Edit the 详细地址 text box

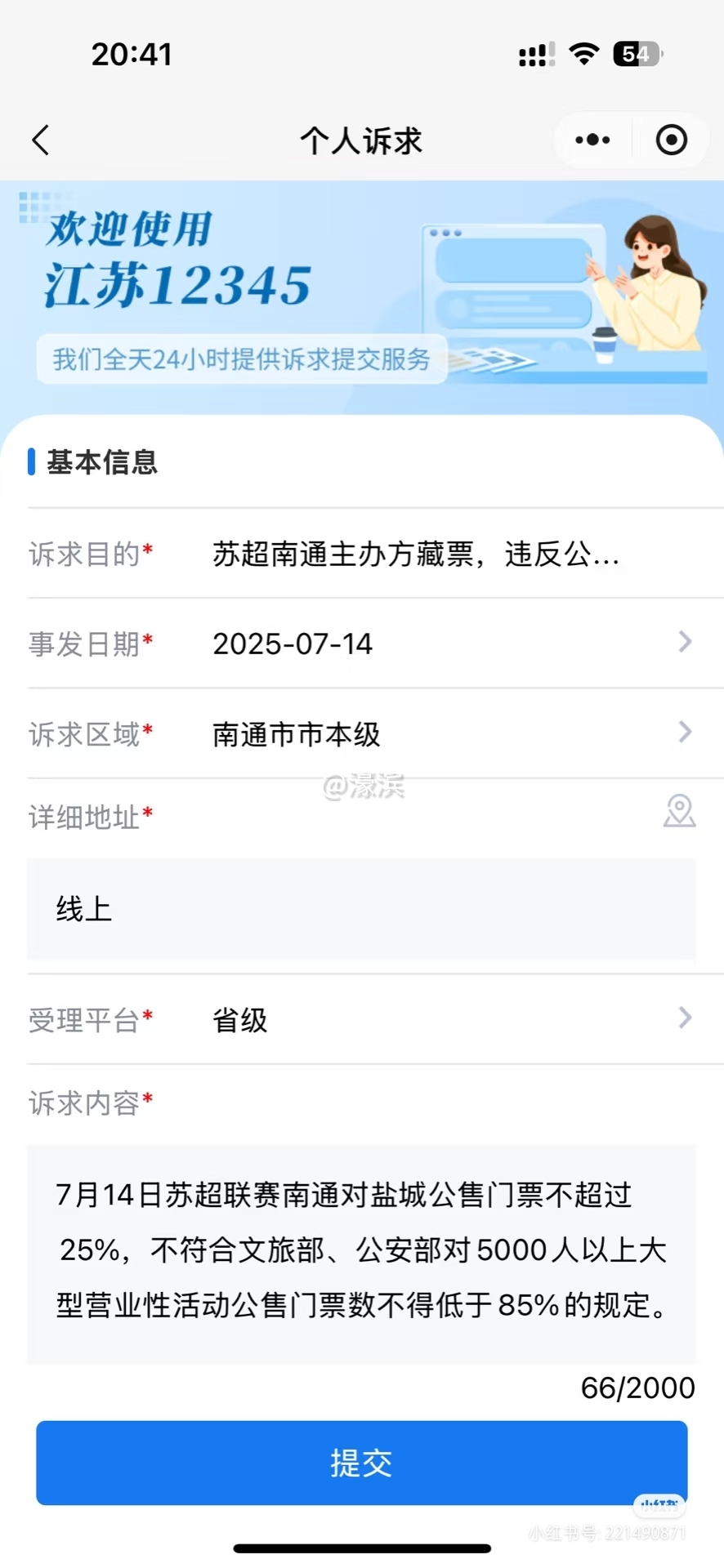pyautogui.click(x=361, y=909)
